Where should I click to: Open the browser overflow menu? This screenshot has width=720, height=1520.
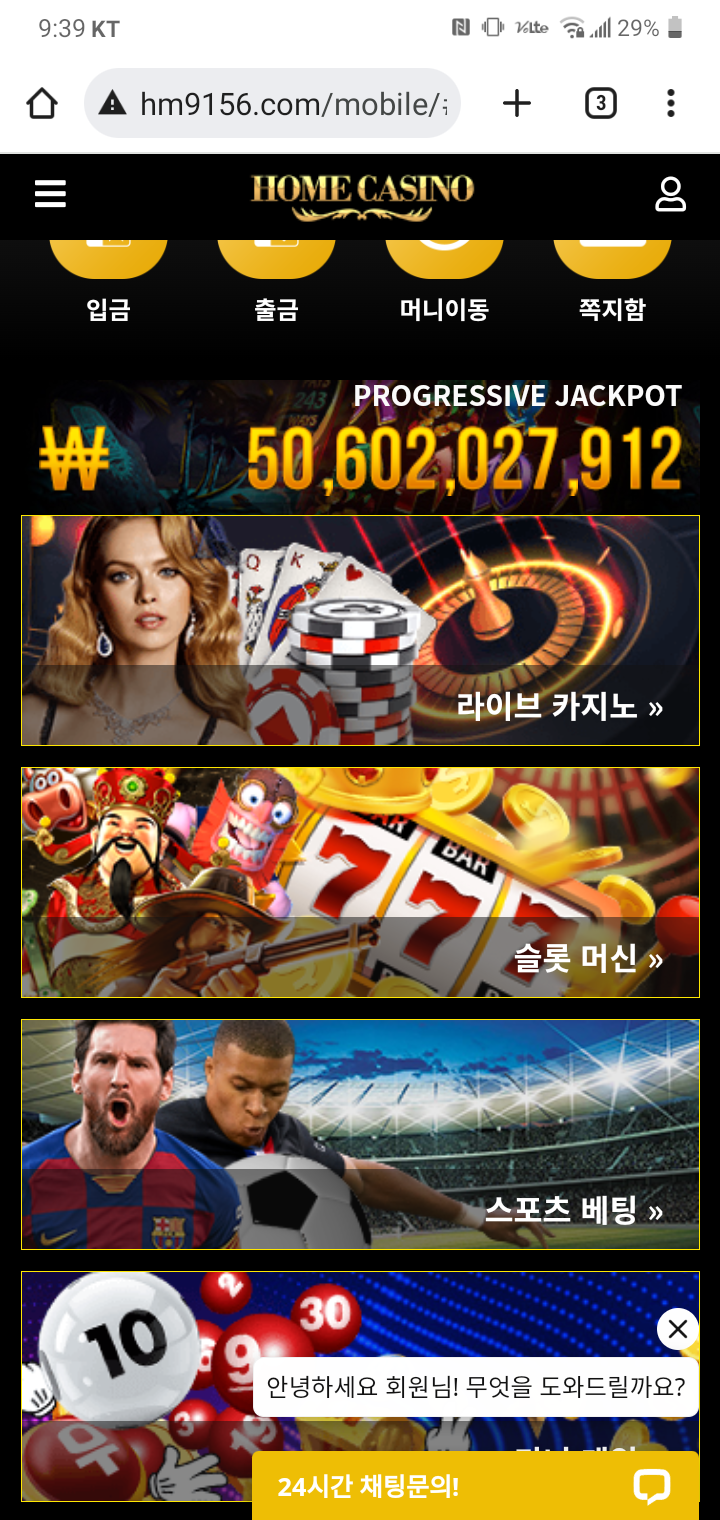pos(670,103)
